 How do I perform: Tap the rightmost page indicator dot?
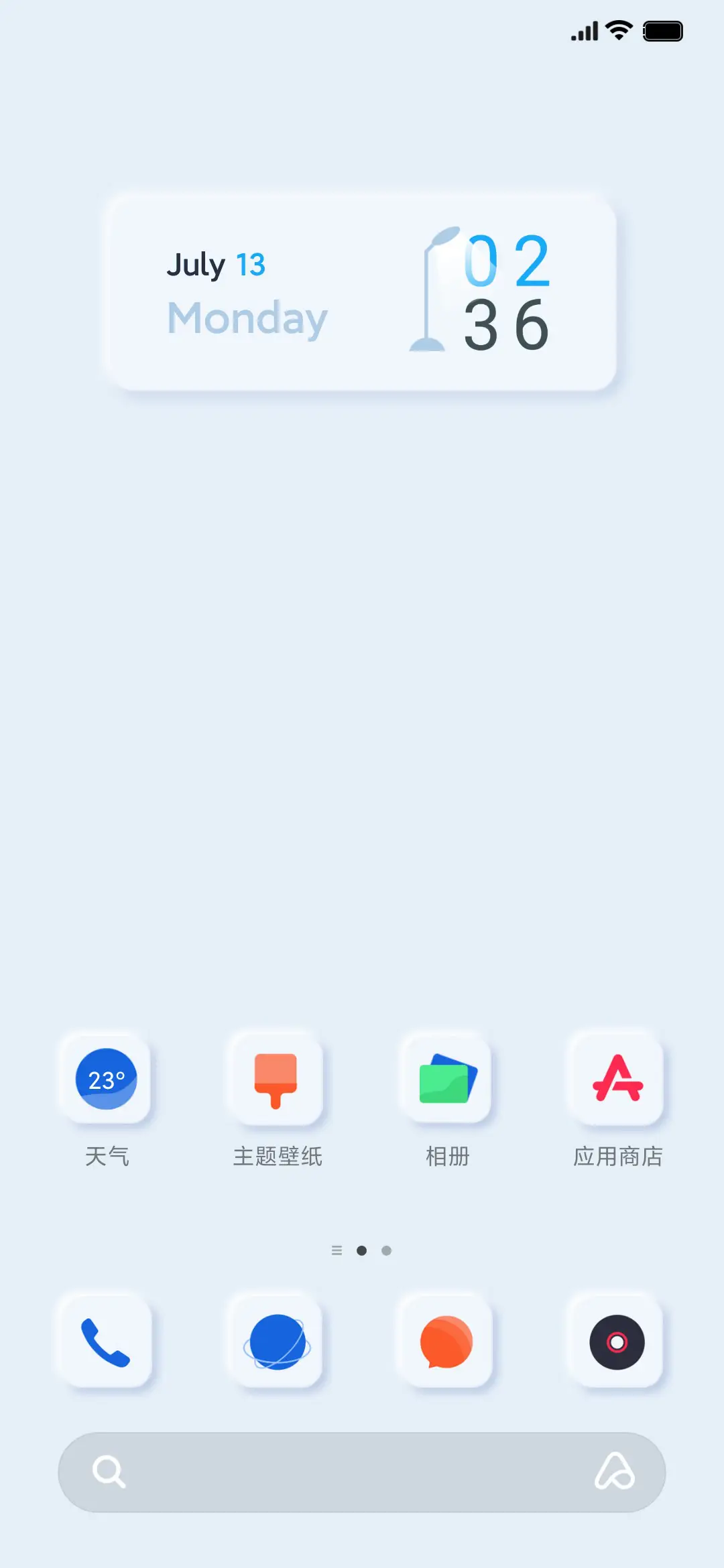pos(387,1250)
